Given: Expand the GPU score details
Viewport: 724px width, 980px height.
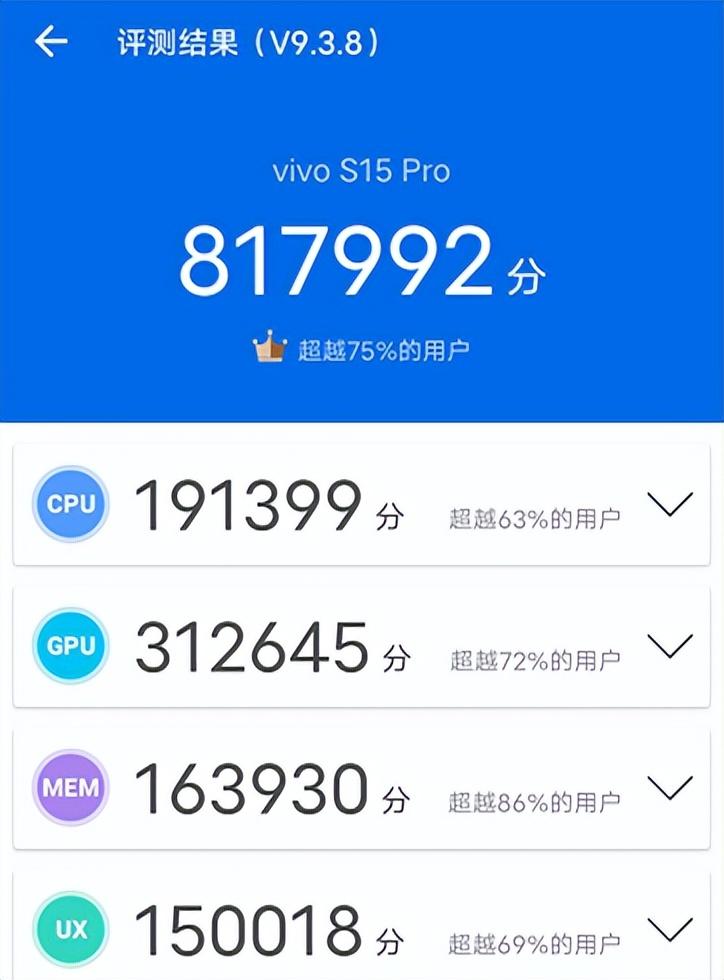Looking at the screenshot, I should coord(670,645).
